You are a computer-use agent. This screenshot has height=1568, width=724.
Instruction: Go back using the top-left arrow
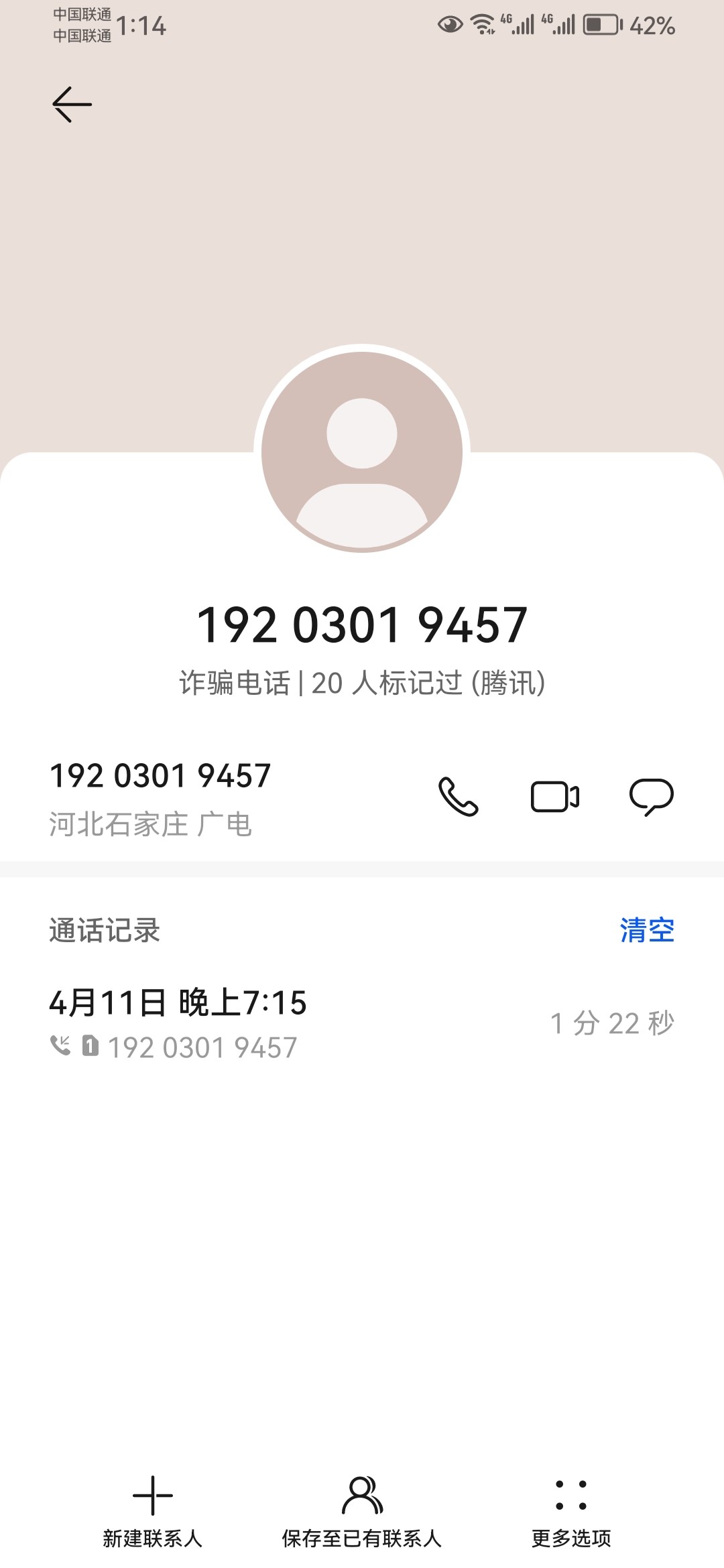point(72,105)
